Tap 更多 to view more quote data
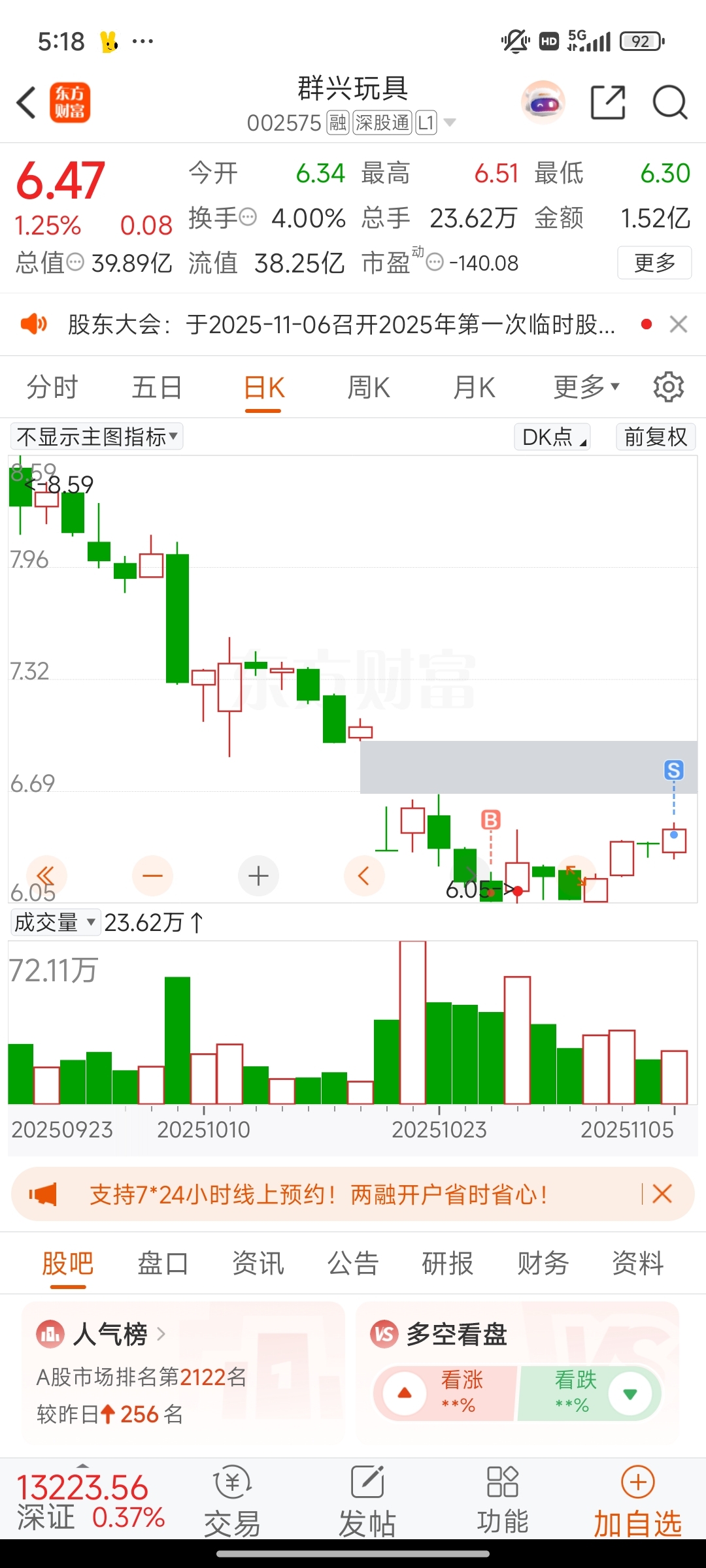 654,263
